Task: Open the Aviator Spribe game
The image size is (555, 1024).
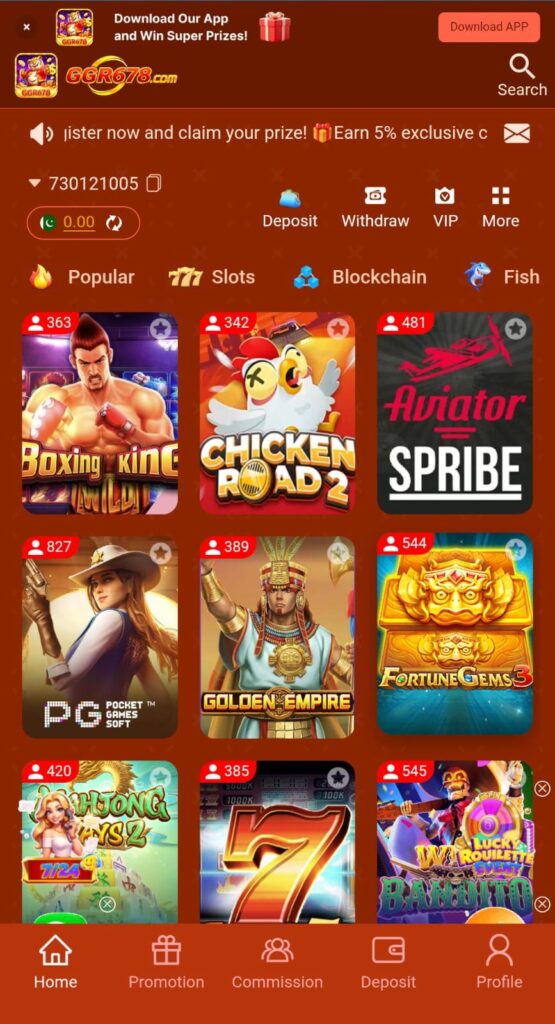Action: tap(455, 413)
